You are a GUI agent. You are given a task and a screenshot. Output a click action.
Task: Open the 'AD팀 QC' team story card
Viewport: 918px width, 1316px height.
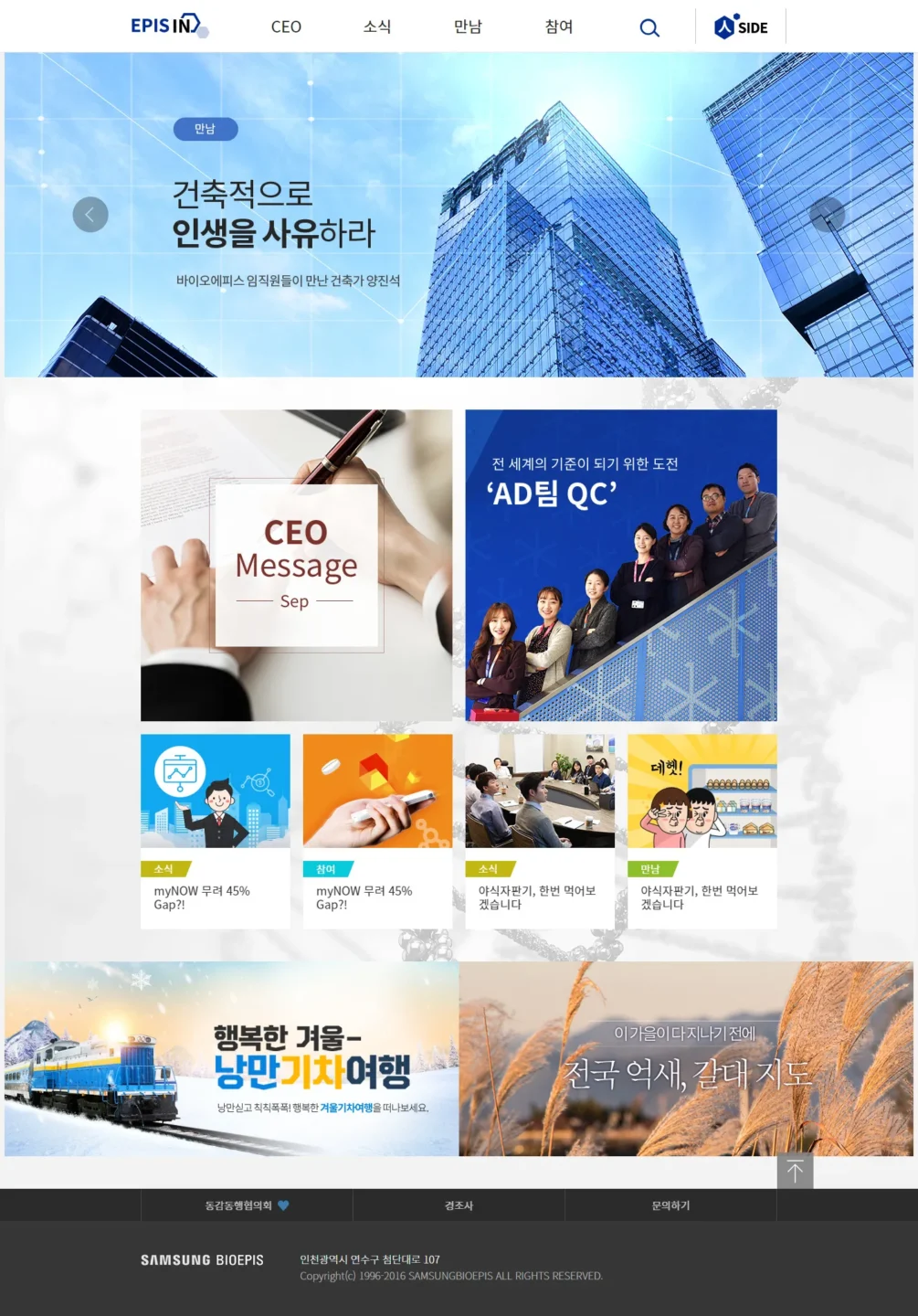click(x=621, y=565)
